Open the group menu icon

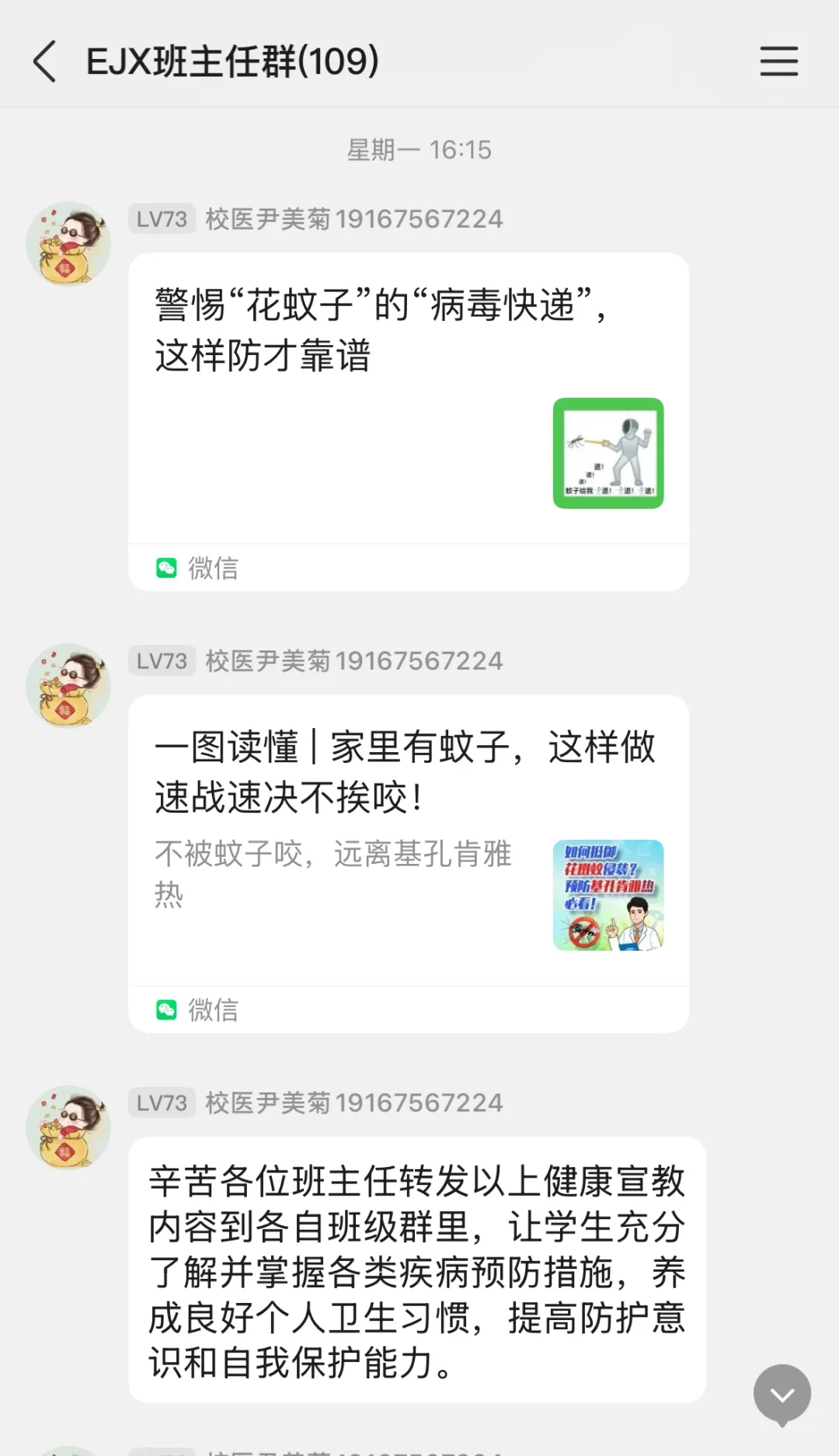tap(778, 61)
